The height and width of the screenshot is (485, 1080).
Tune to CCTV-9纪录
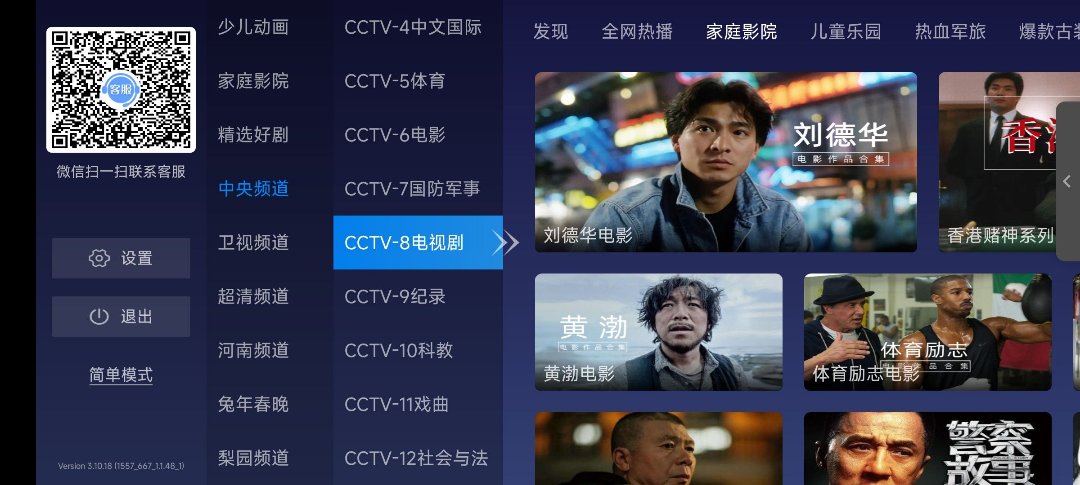tap(395, 296)
